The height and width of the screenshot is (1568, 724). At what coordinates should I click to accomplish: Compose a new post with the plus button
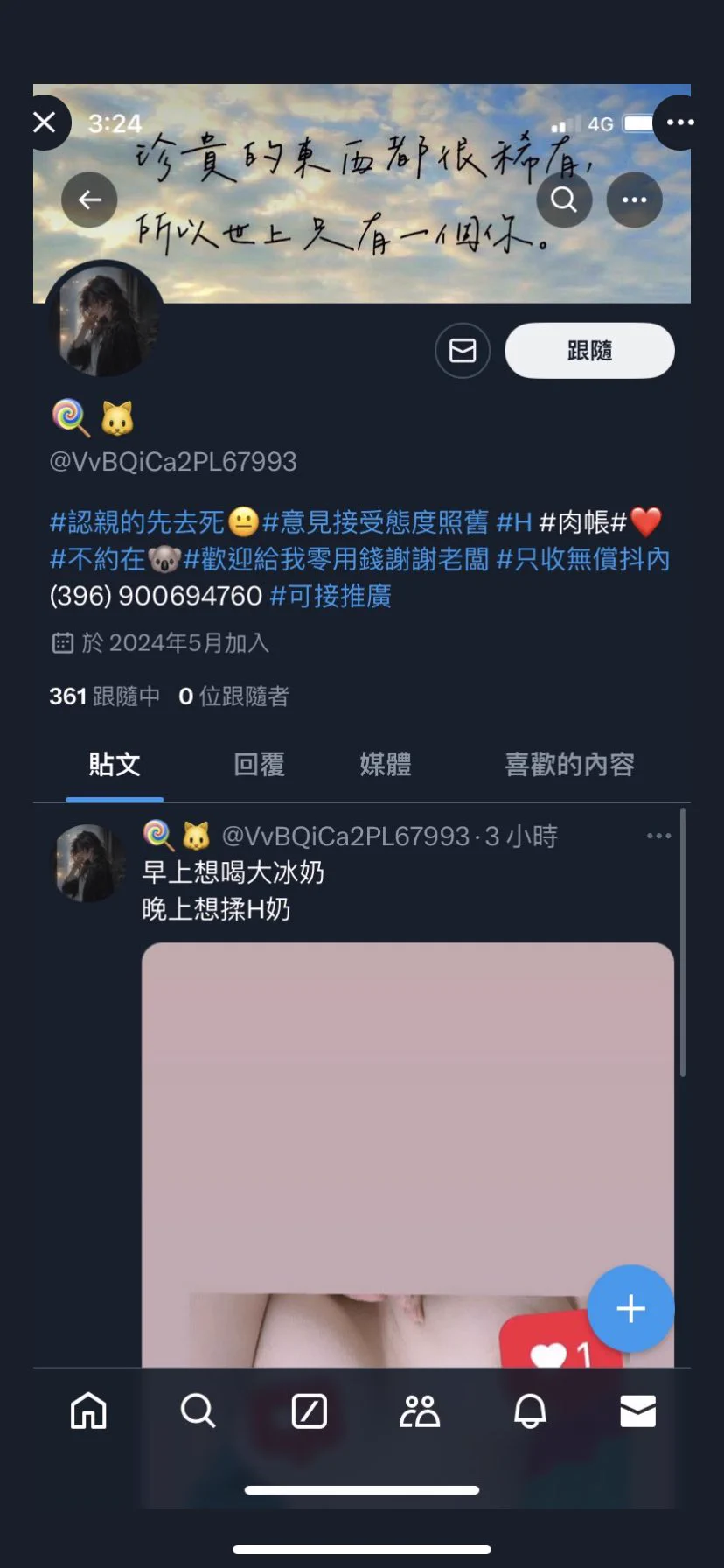click(x=630, y=1309)
